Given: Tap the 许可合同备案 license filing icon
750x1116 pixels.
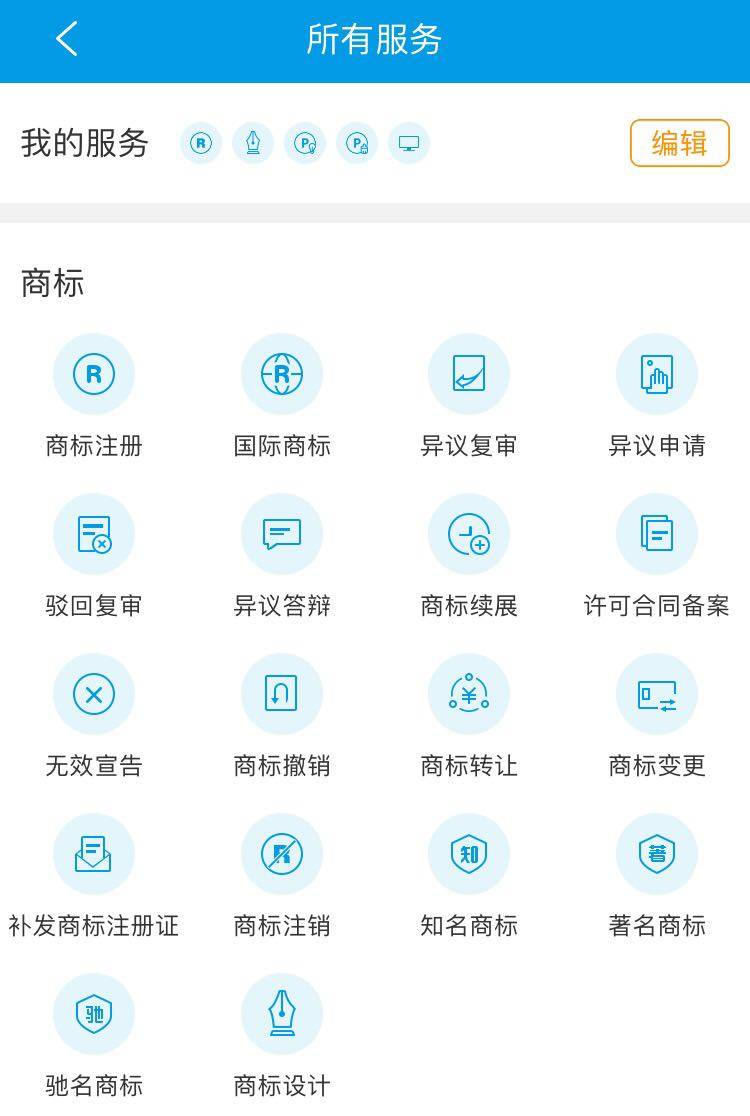Looking at the screenshot, I should tap(656, 534).
